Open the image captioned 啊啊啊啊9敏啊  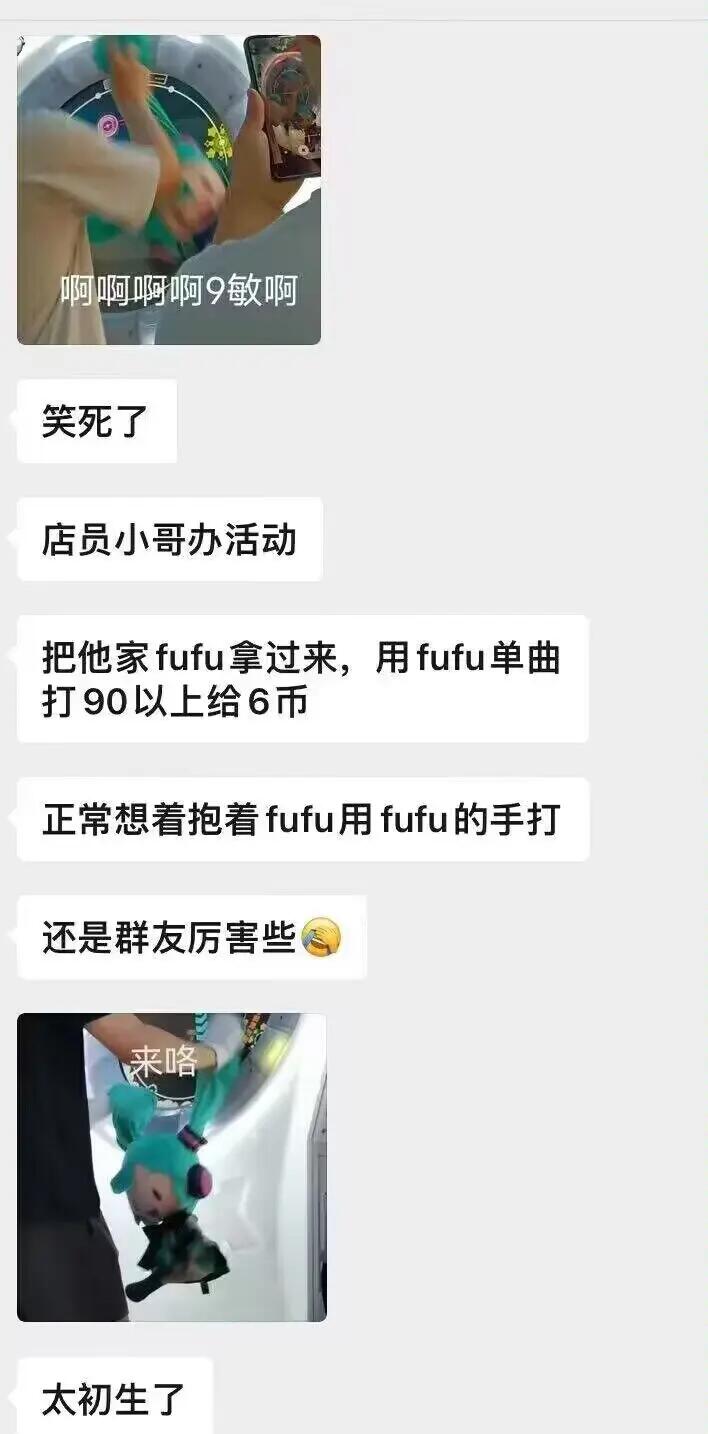click(x=169, y=190)
